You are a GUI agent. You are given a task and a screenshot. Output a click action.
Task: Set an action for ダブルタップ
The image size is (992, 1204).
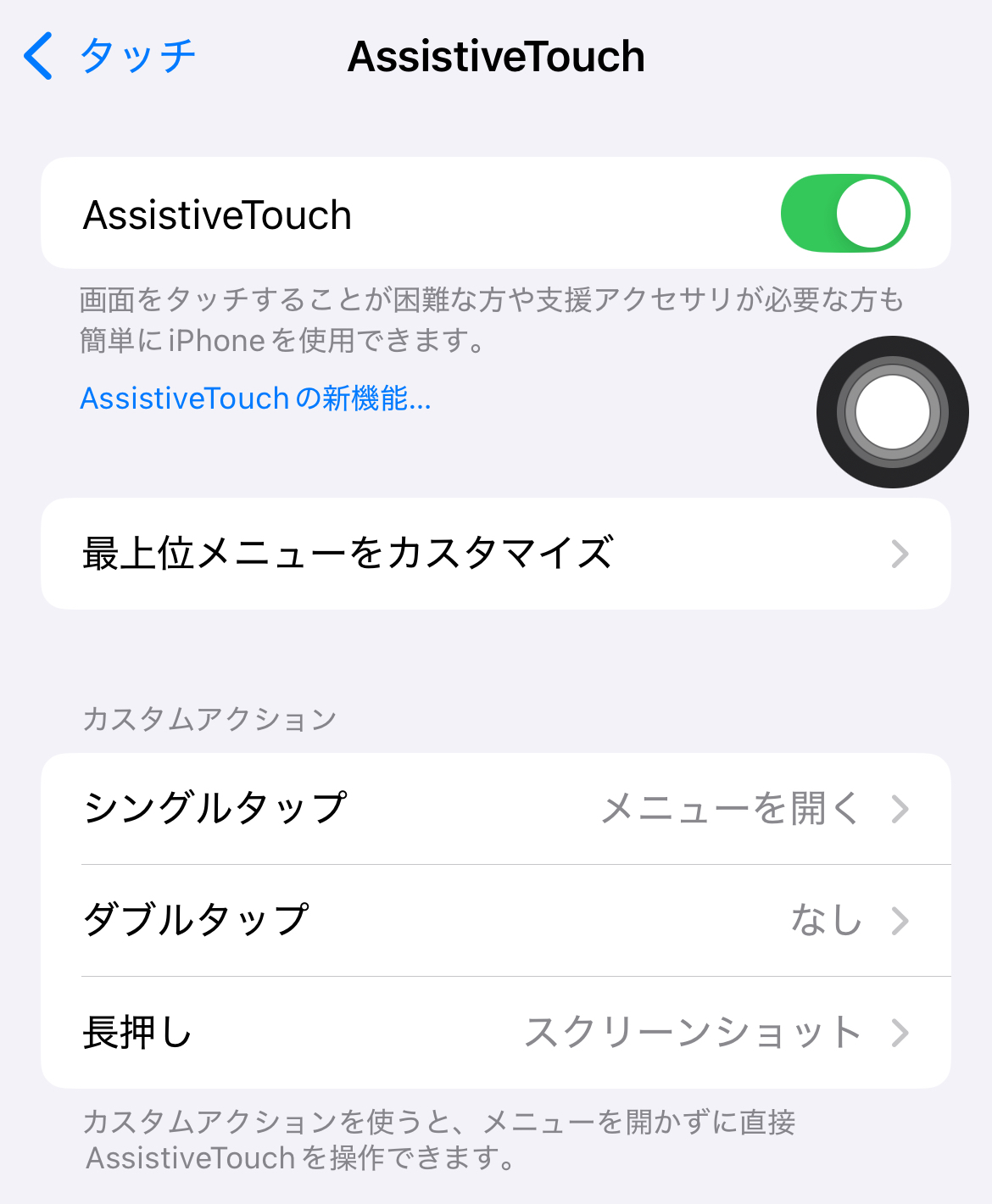coord(495,920)
